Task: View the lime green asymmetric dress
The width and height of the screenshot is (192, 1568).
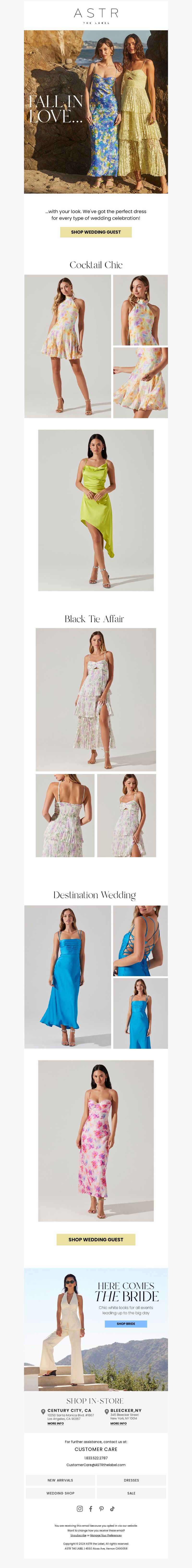Action: (96, 510)
